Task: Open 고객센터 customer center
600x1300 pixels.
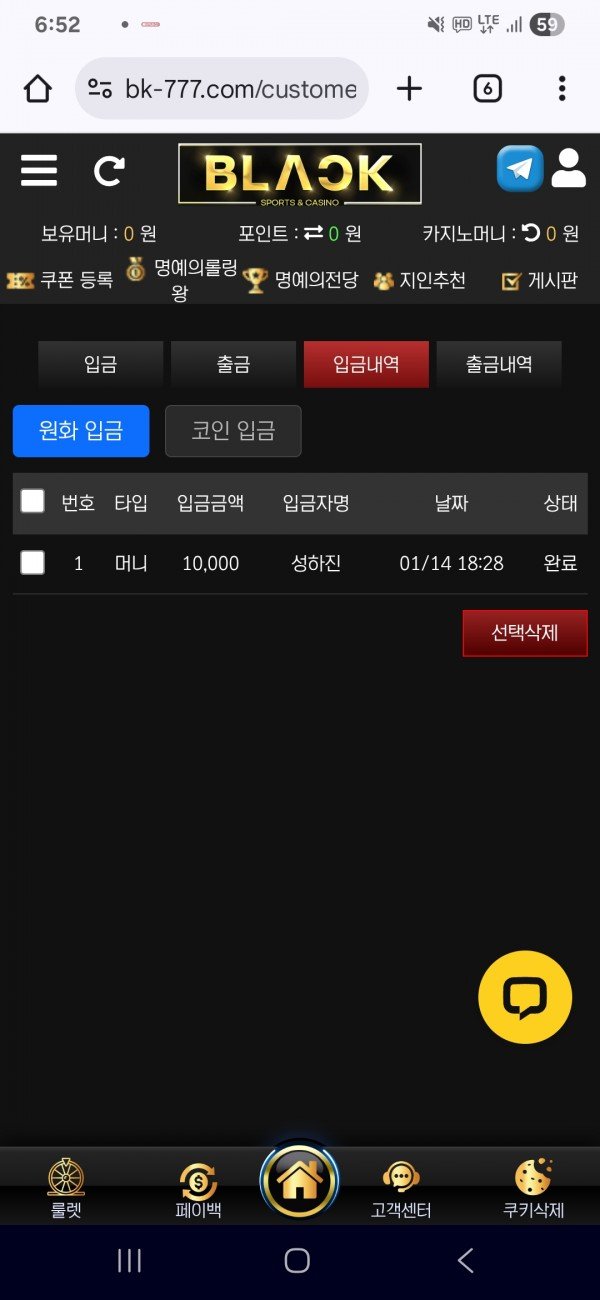Action: [x=400, y=1188]
